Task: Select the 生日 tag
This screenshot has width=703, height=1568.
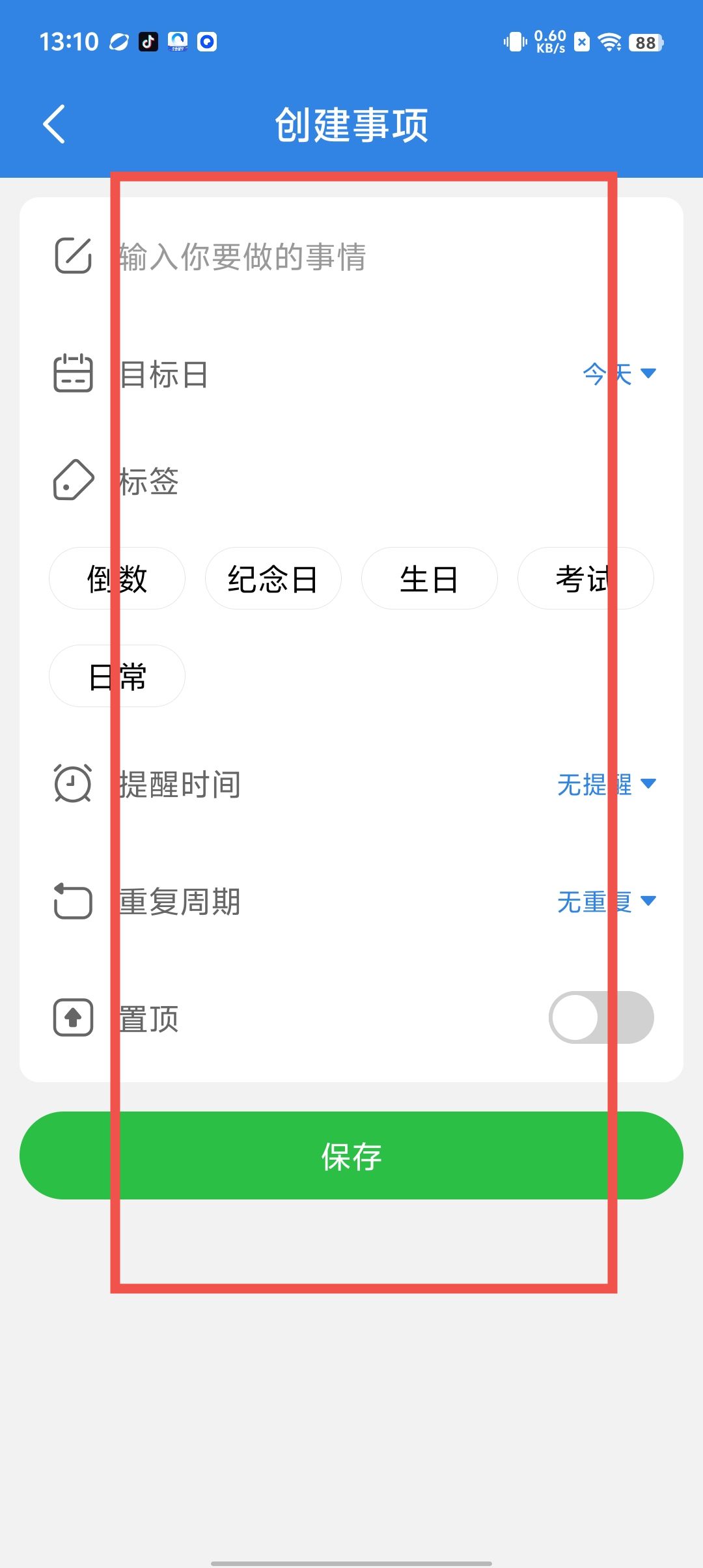Action: [428, 578]
